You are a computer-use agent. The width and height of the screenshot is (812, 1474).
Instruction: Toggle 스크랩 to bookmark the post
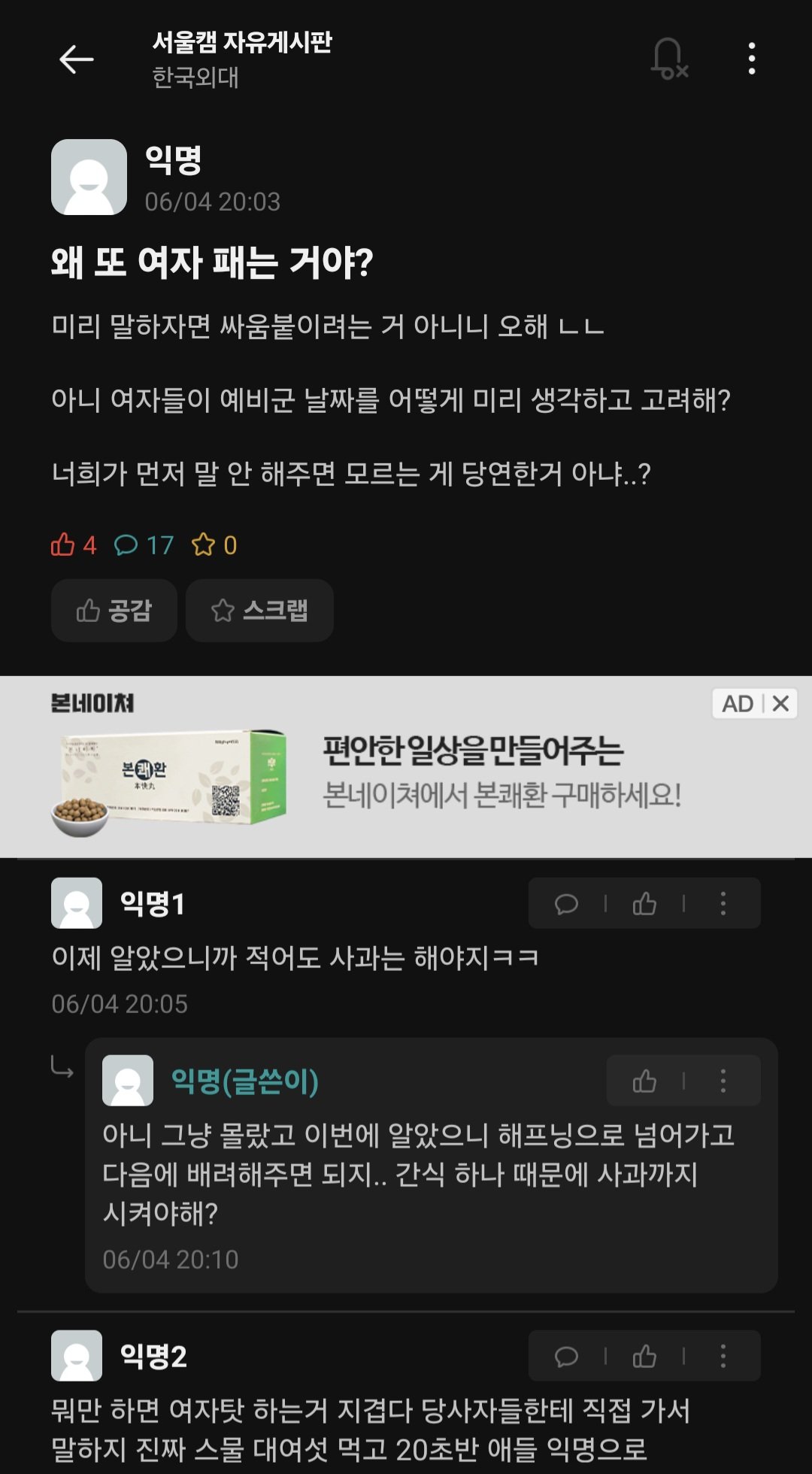click(x=259, y=611)
